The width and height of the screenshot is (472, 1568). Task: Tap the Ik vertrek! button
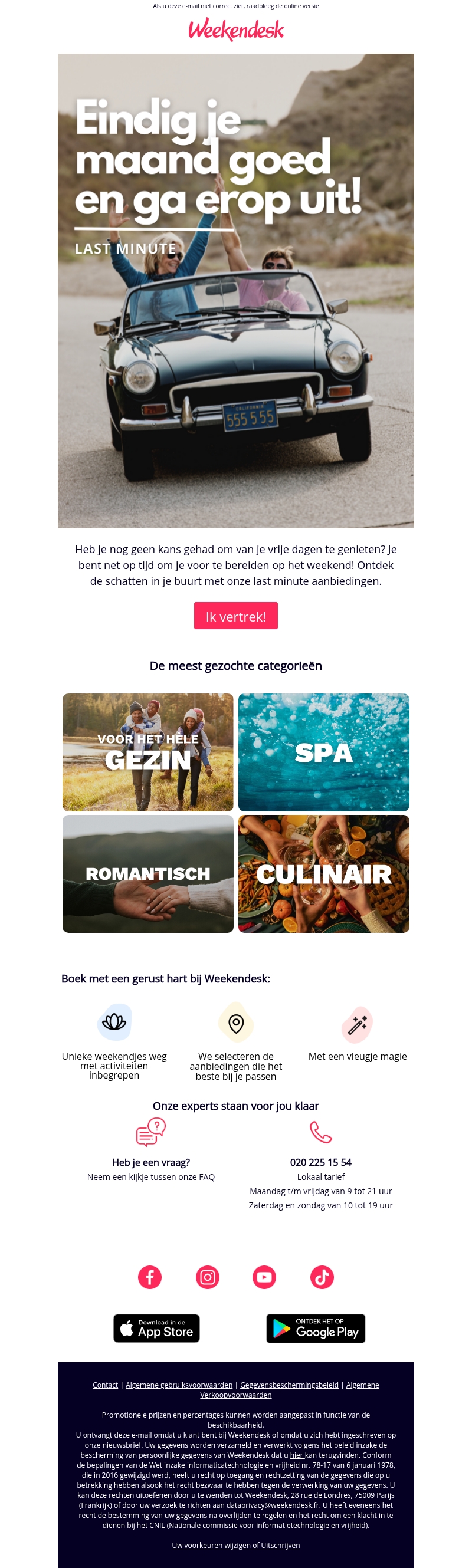coord(235,616)
